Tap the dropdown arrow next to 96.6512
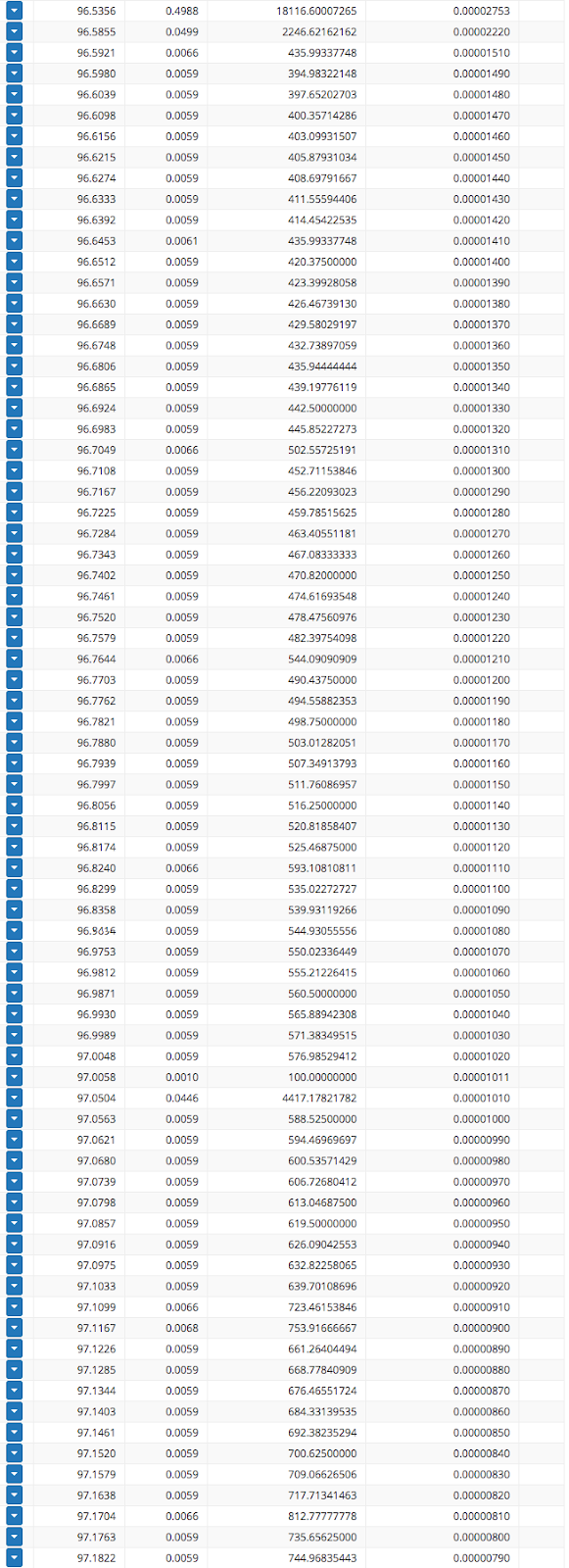This screenshot has width=569, height=1568. click(14, 262)
